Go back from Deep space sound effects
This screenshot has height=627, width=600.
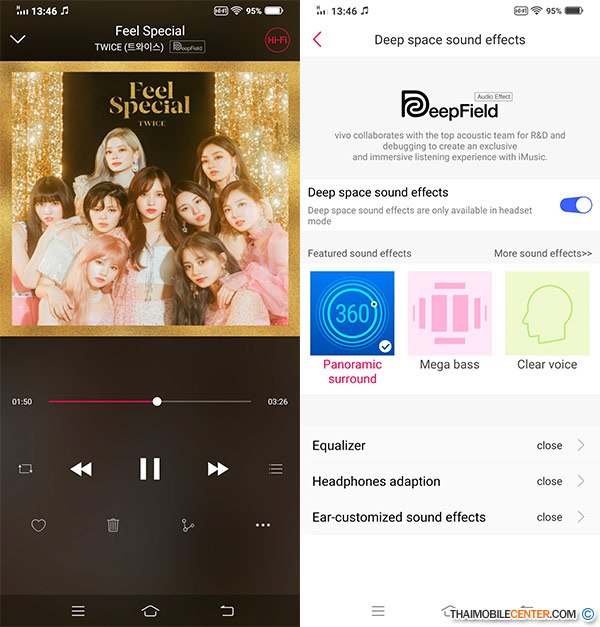pyautogui.click(x=318, y=40)
